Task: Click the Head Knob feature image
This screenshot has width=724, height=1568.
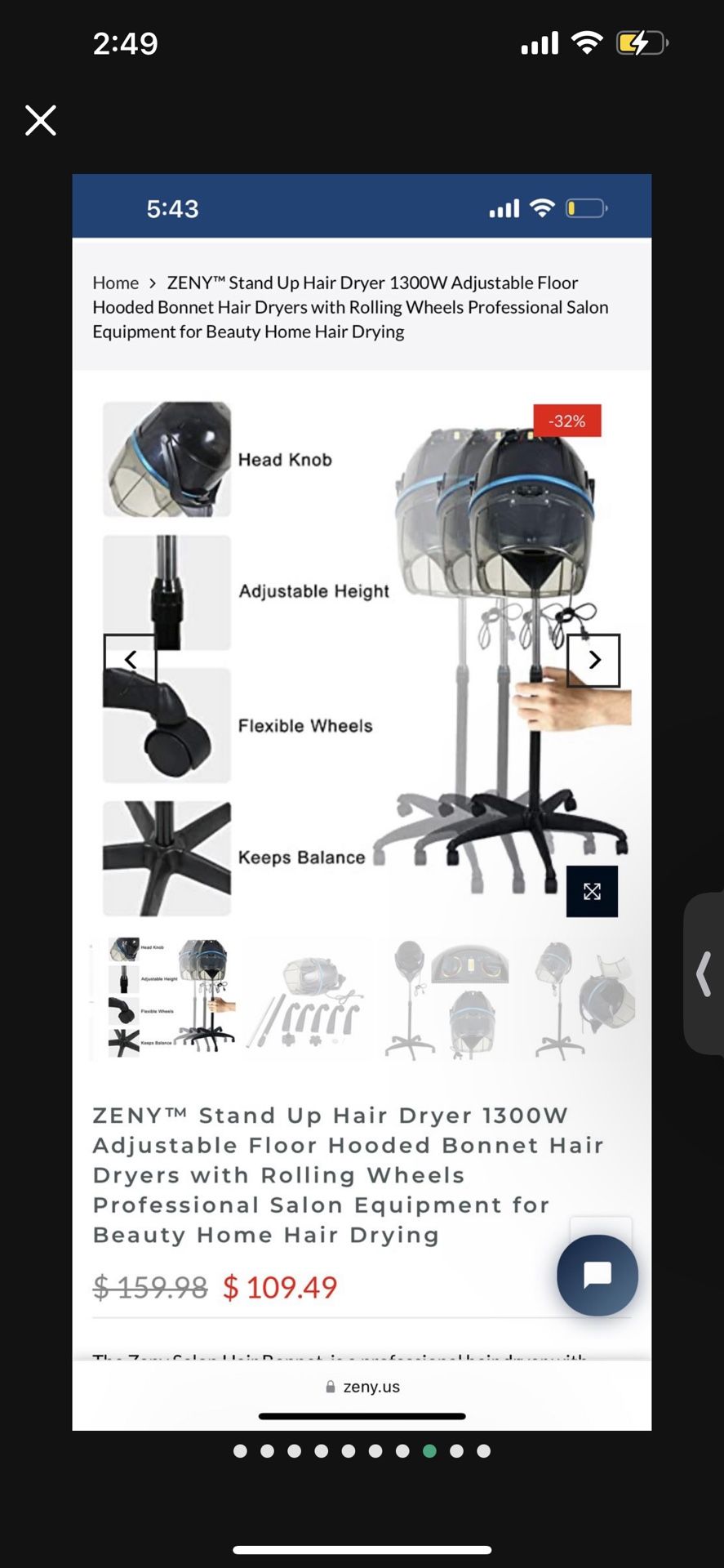Action: coord(166,458)
